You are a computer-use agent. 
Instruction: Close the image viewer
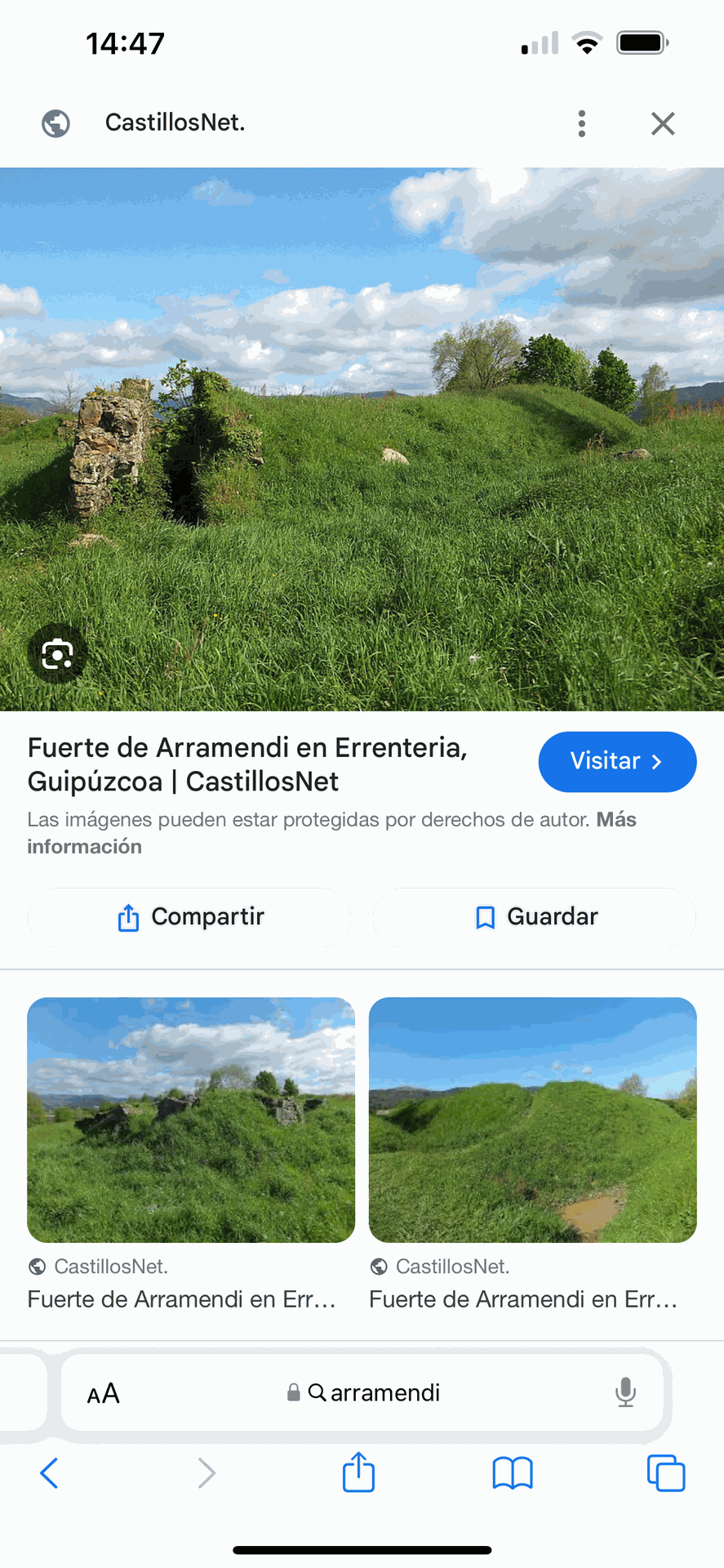pyautogui.click(x=663, y=123)
